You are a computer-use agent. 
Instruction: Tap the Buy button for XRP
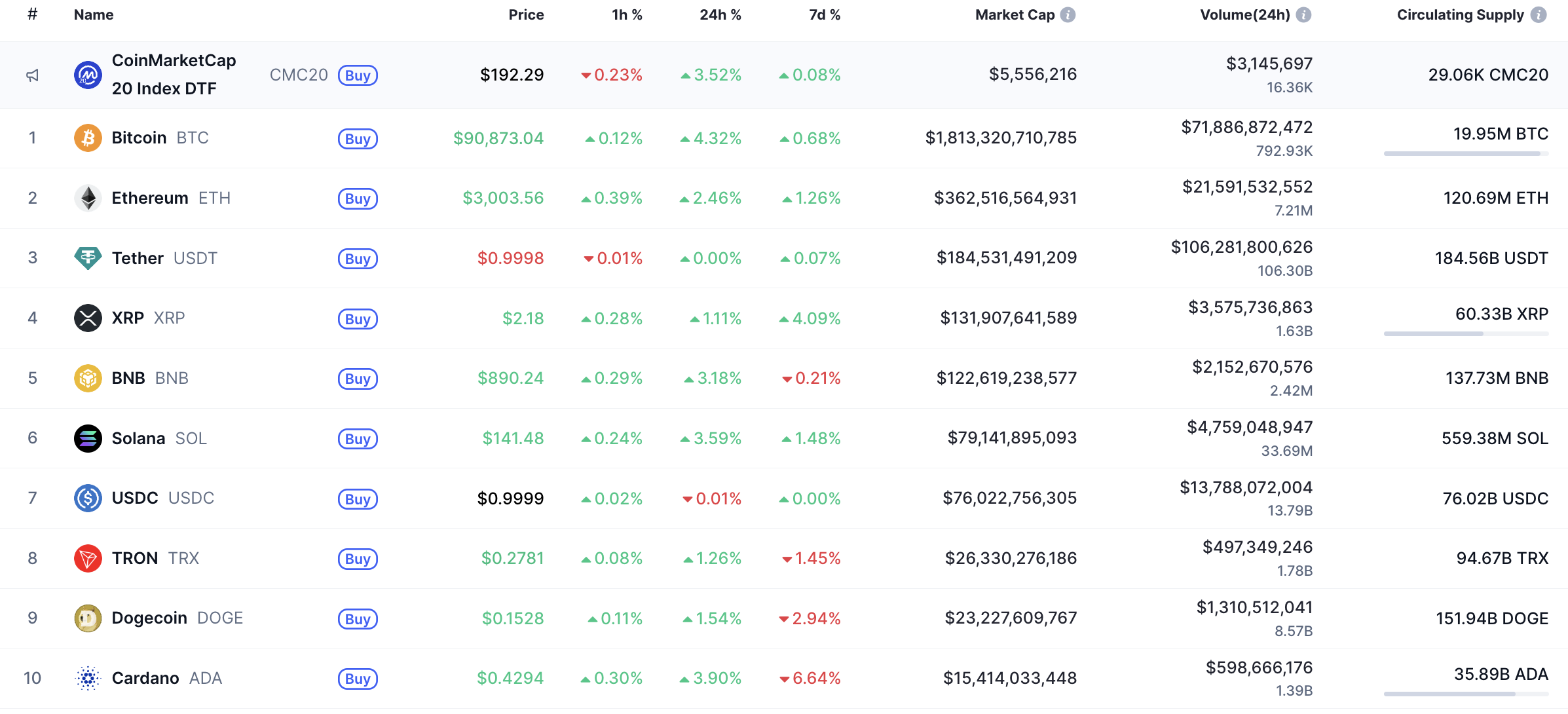pos(358,319)
